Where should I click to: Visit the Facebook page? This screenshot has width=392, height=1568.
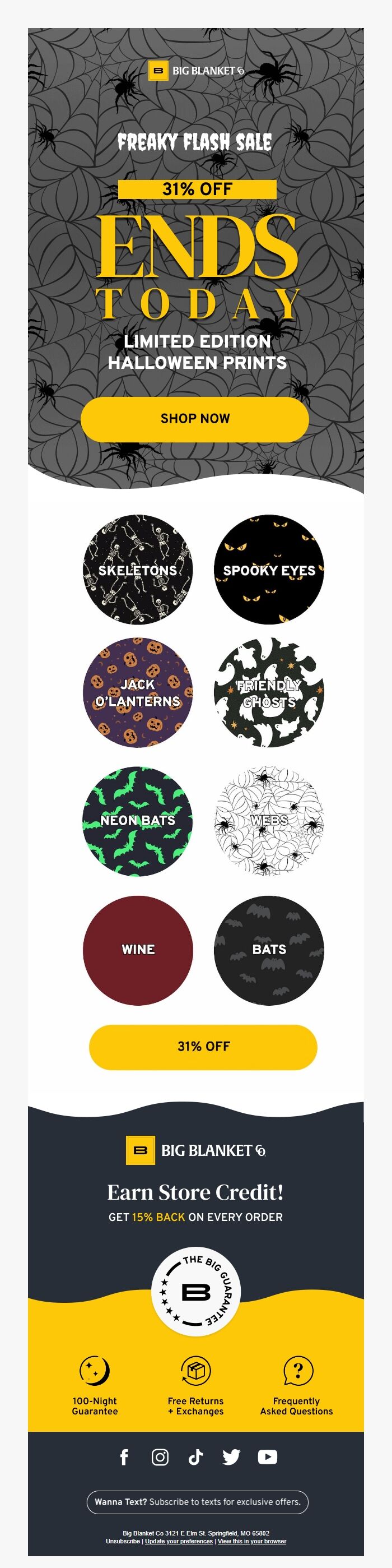pos(124,1456)
